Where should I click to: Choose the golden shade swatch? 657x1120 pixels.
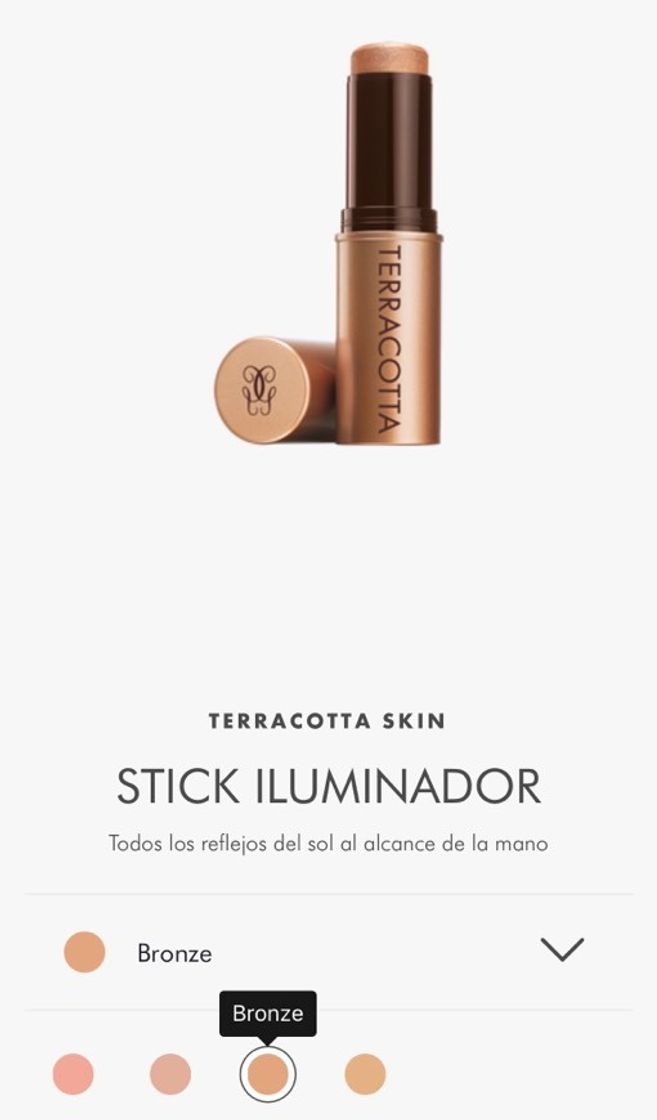365,1074
